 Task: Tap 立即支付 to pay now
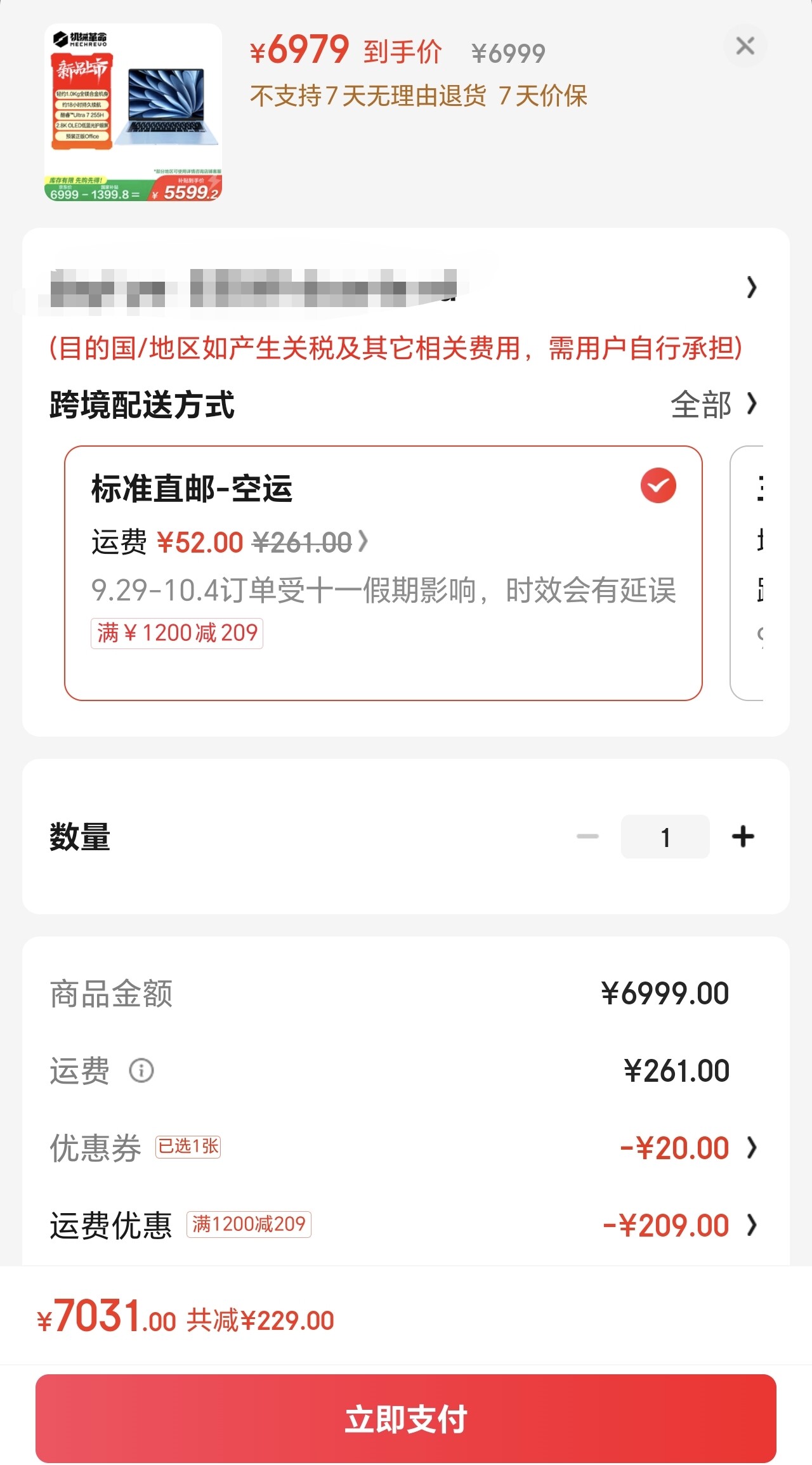coord(406,1419)
